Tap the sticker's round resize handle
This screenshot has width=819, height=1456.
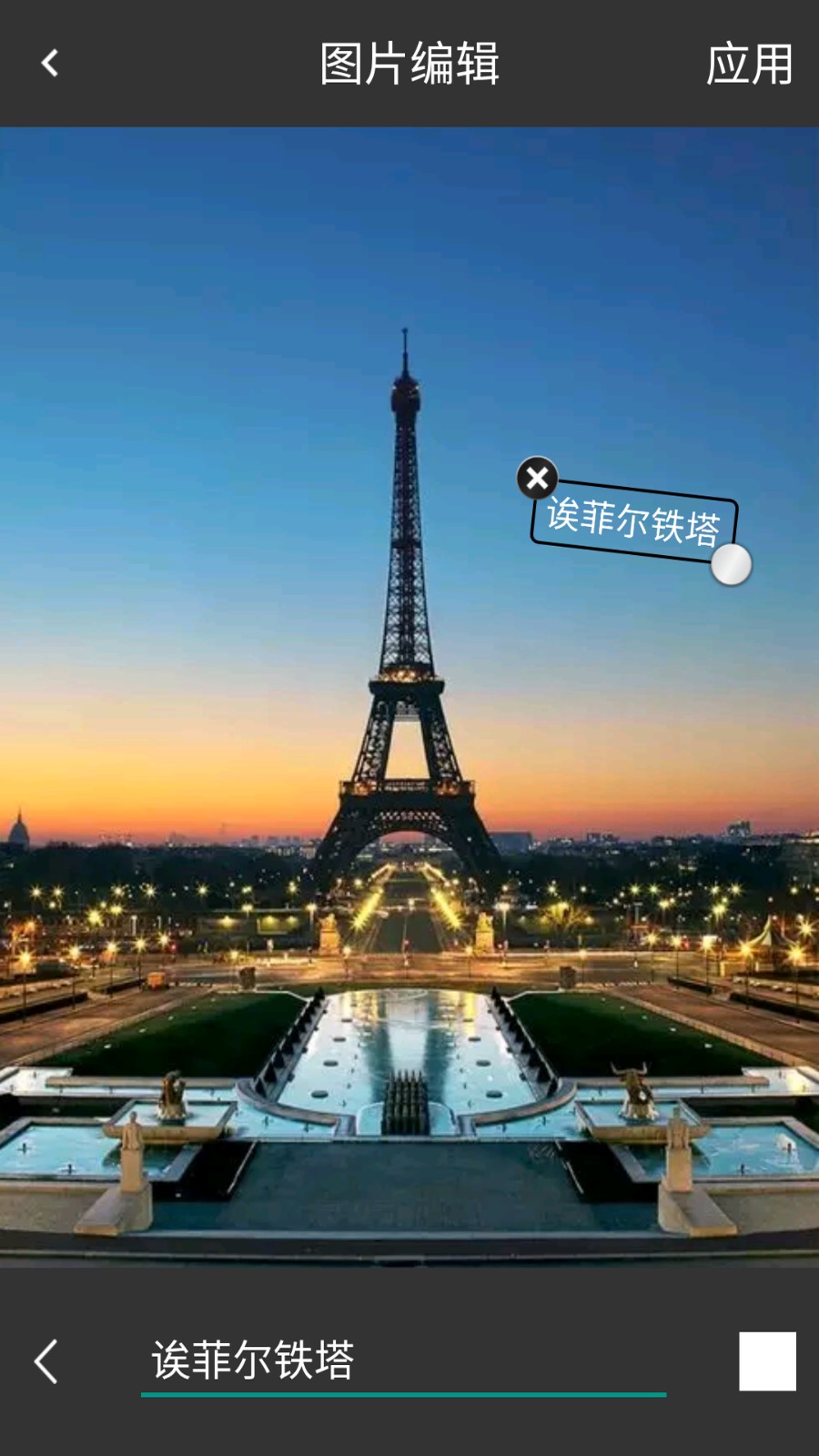[x=731, y=565]
